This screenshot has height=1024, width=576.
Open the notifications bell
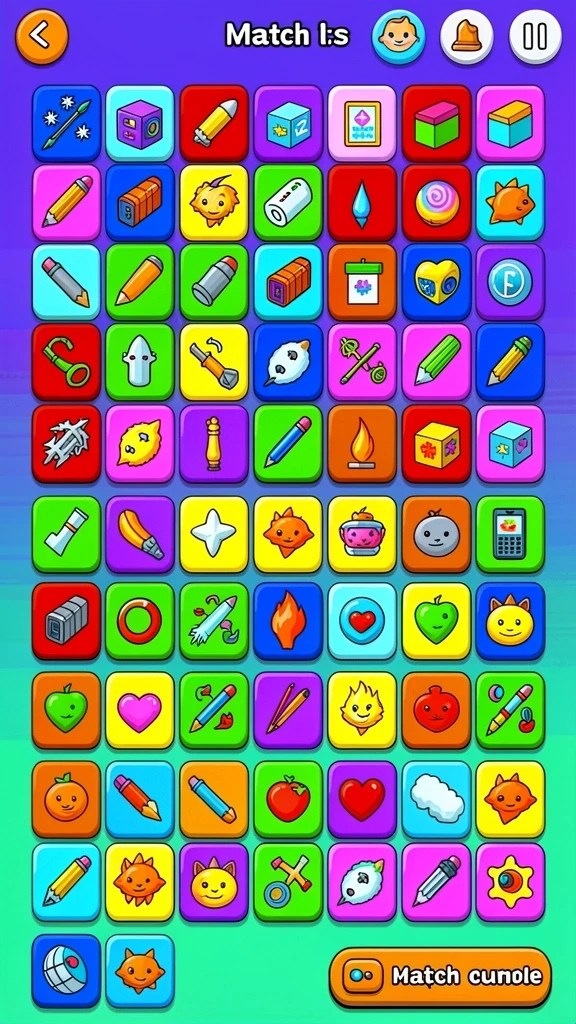467,37
